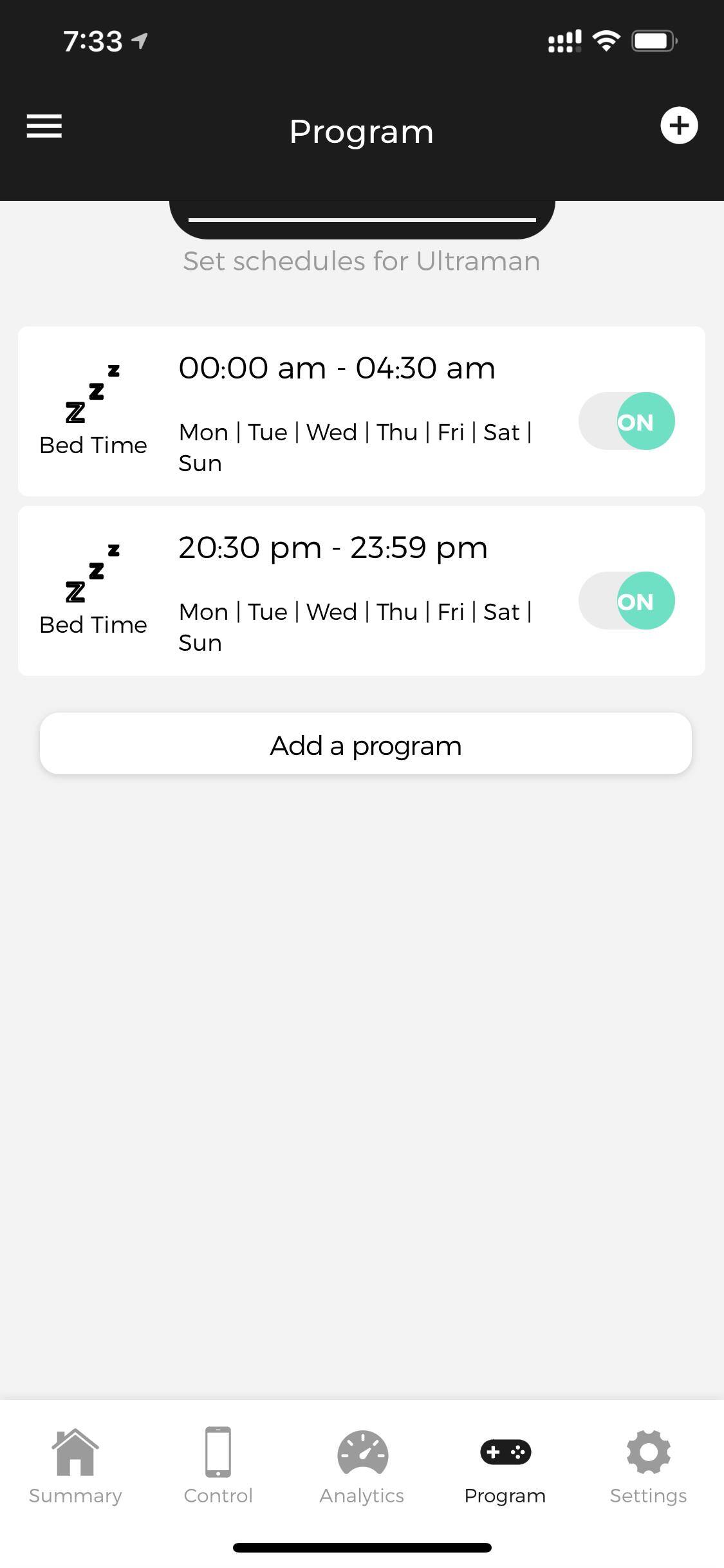Open the 00:00 am - 04:30 am Bed Time program
This screenshot has height=1568, width=724.
335,412
